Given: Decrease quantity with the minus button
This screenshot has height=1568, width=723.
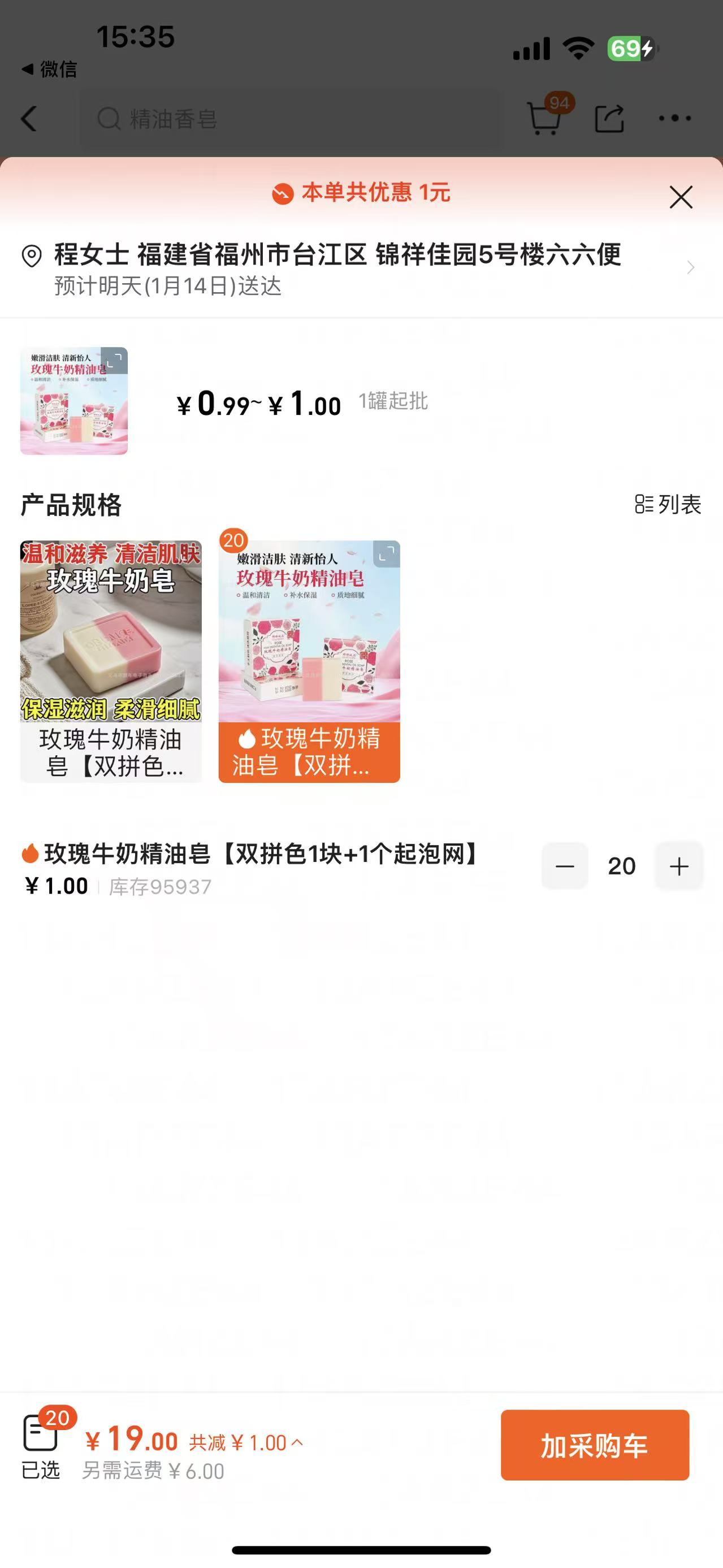Looking at the screenshot, I should point(565,866).
